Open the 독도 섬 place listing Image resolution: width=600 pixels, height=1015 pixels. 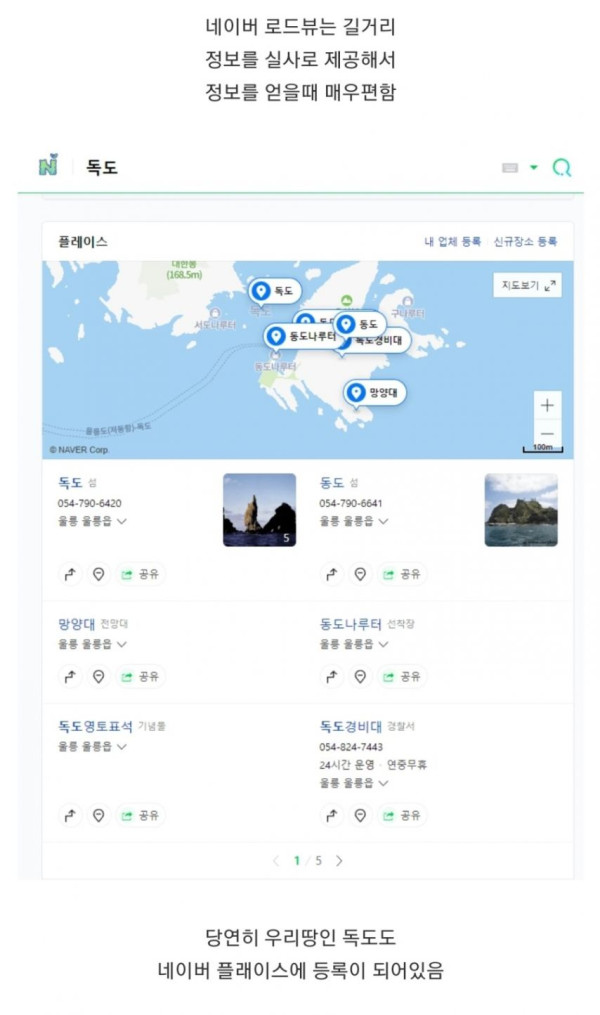click(71, 482)
